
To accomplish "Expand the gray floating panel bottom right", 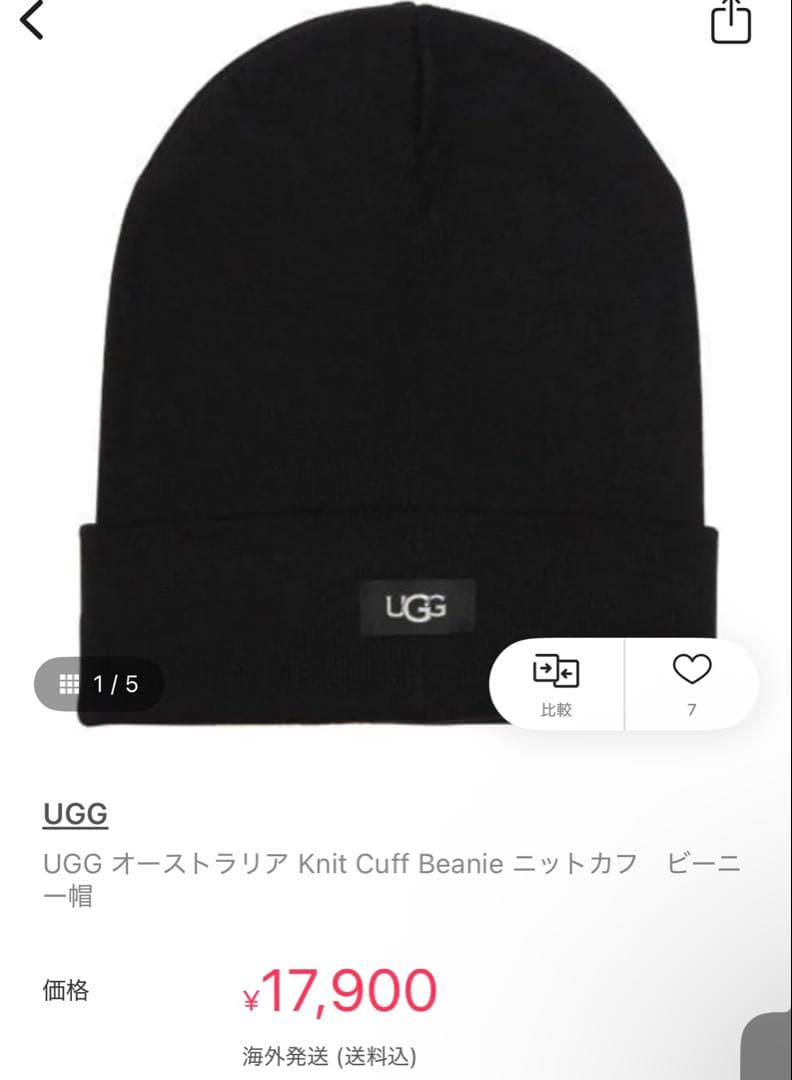I will click(x=770, y=1050).
